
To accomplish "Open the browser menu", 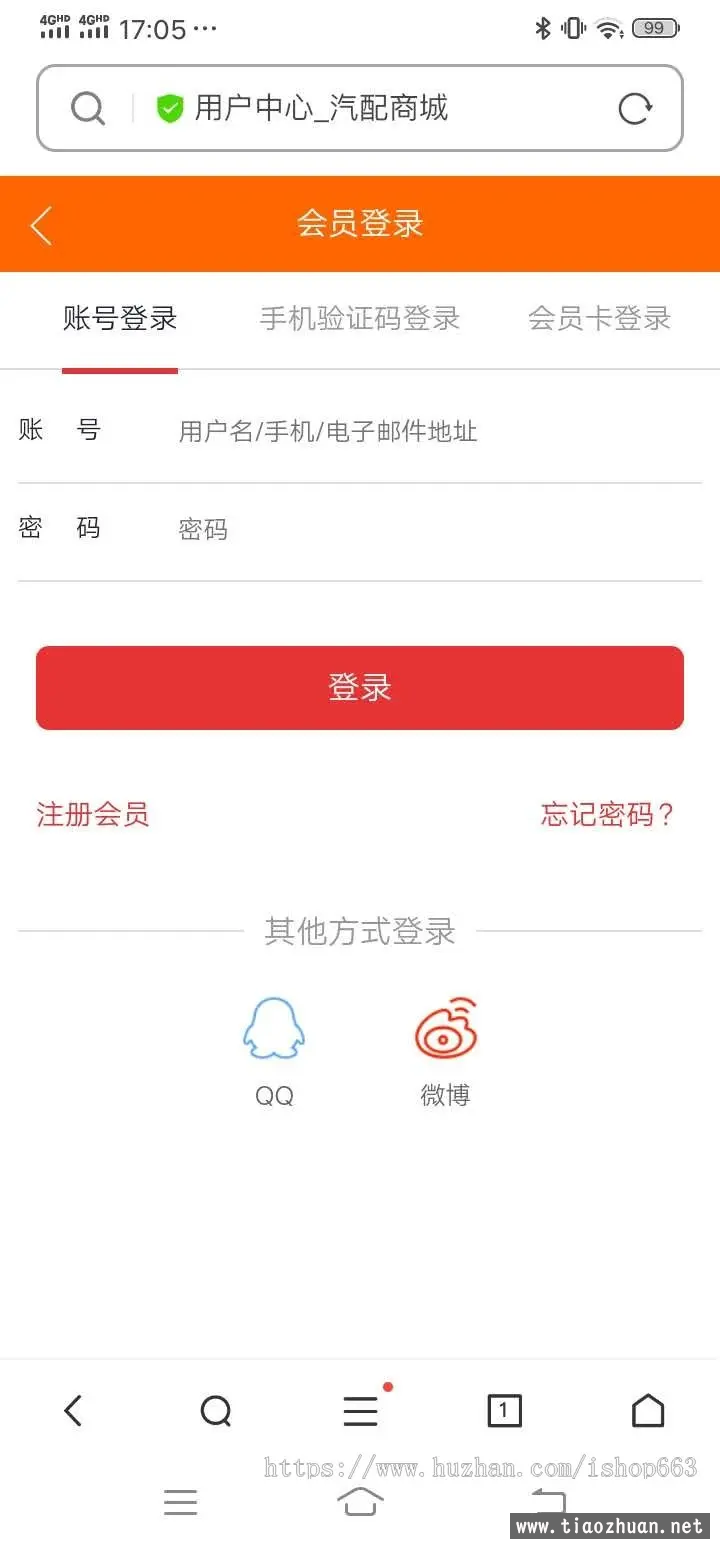I will (x=361, y=1411).
